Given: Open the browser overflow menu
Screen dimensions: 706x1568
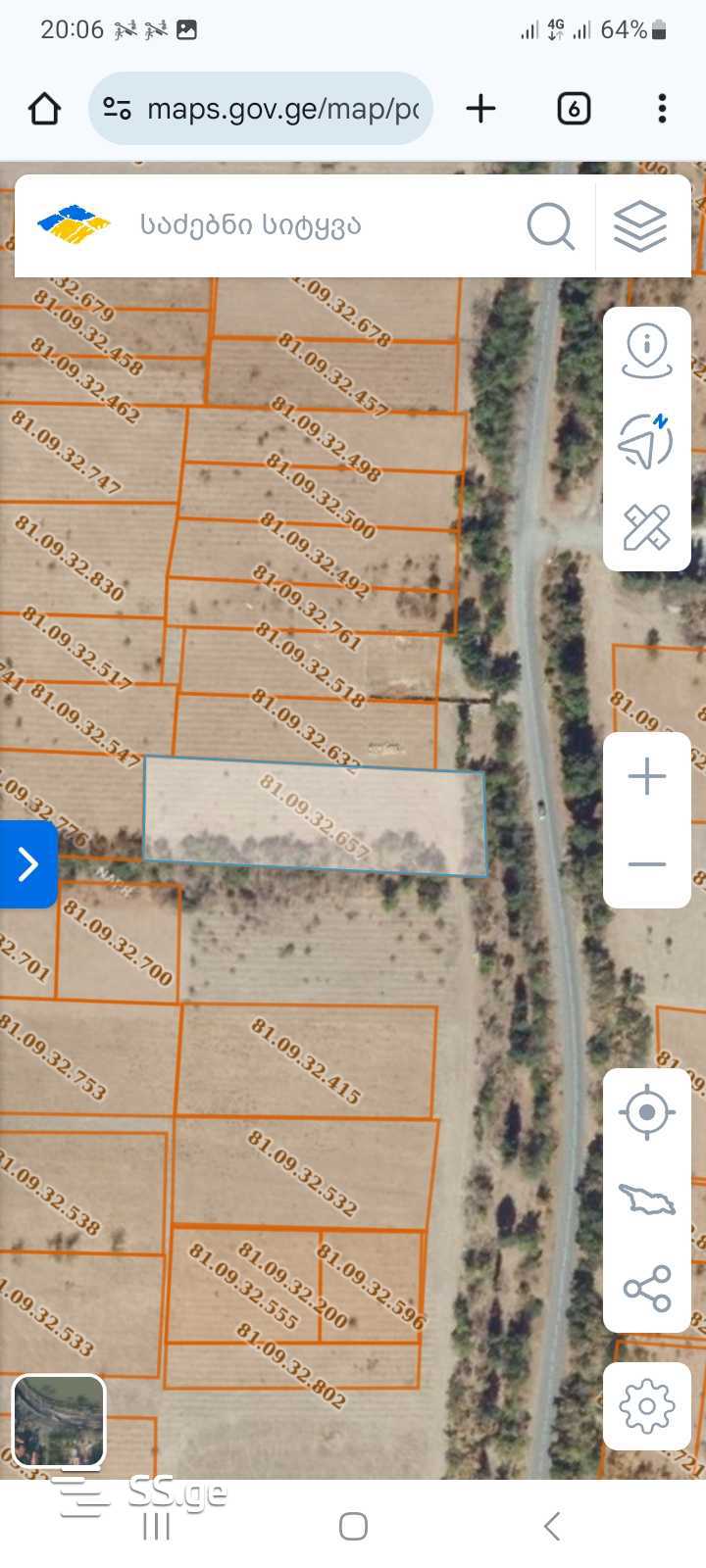Looking at the screenshot, I should [662, 109].
